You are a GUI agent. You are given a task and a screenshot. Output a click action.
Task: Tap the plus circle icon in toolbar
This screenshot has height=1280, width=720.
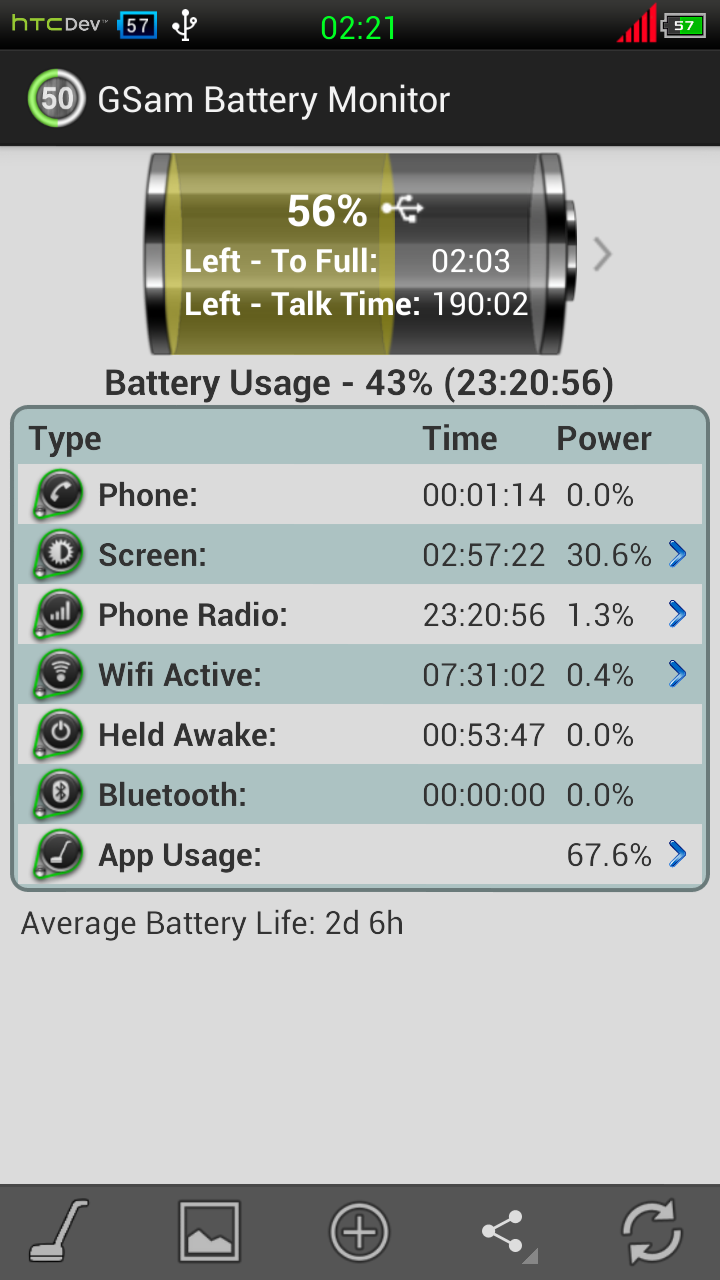point(359,1231)
